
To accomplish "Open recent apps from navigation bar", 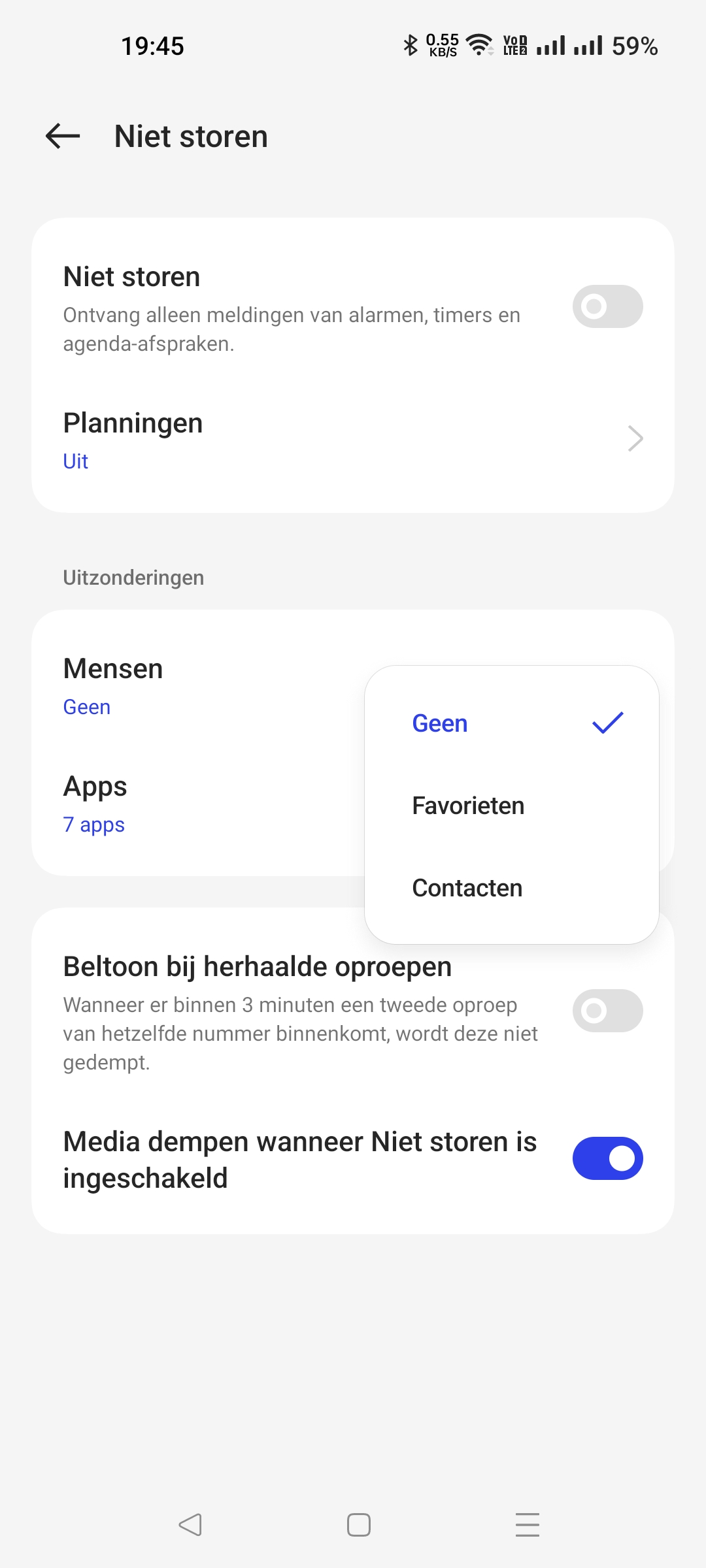I will click(527, 1525).
